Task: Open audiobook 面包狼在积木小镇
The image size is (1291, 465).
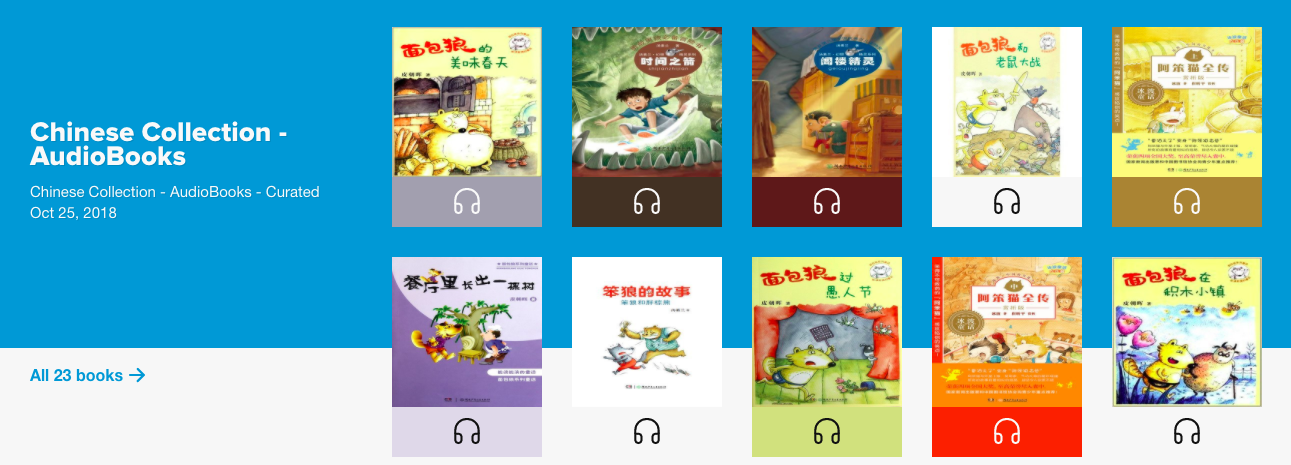Action: point(1187,333)
